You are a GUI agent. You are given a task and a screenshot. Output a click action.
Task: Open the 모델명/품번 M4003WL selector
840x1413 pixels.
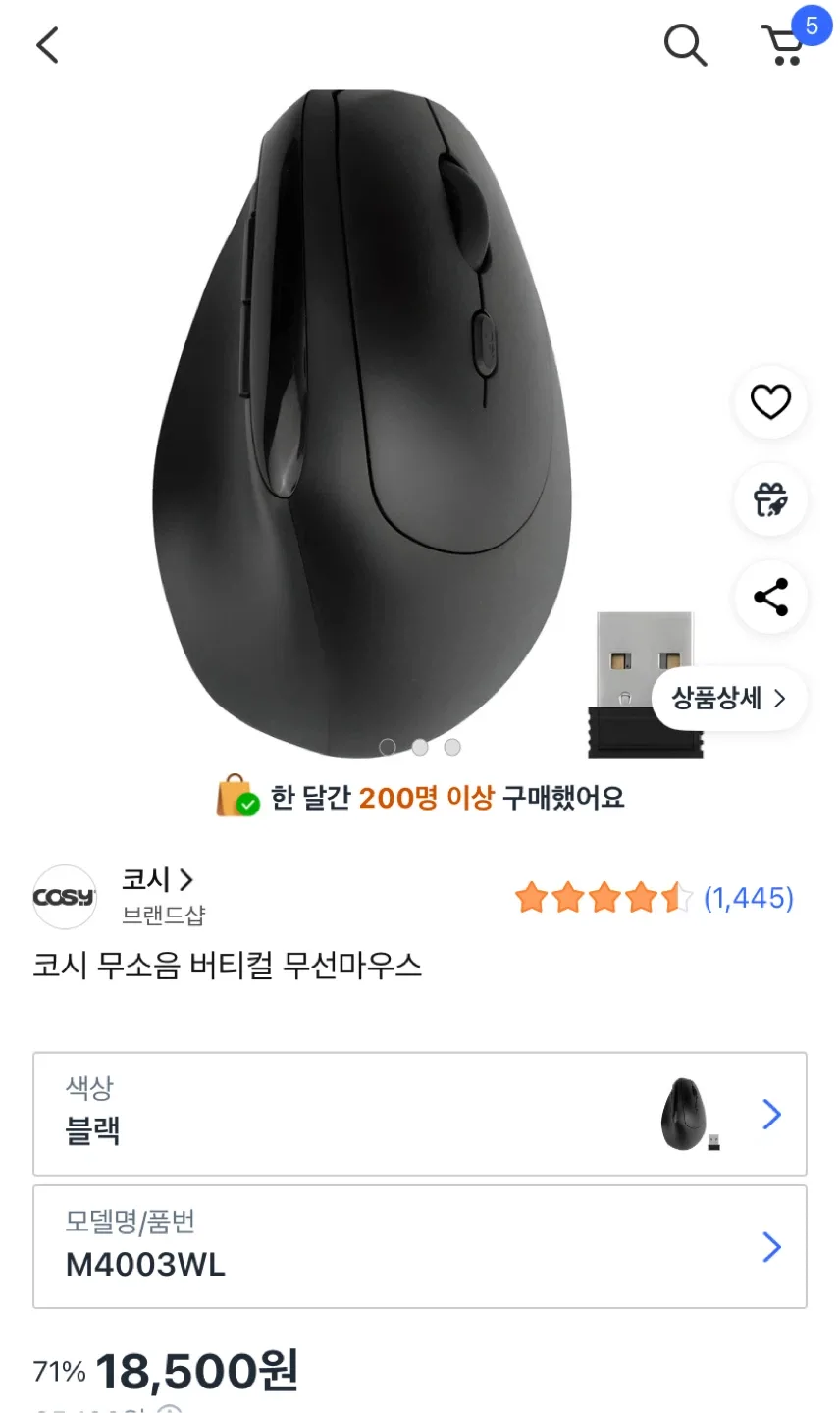pyautogui.click(x=420, y=1246)
